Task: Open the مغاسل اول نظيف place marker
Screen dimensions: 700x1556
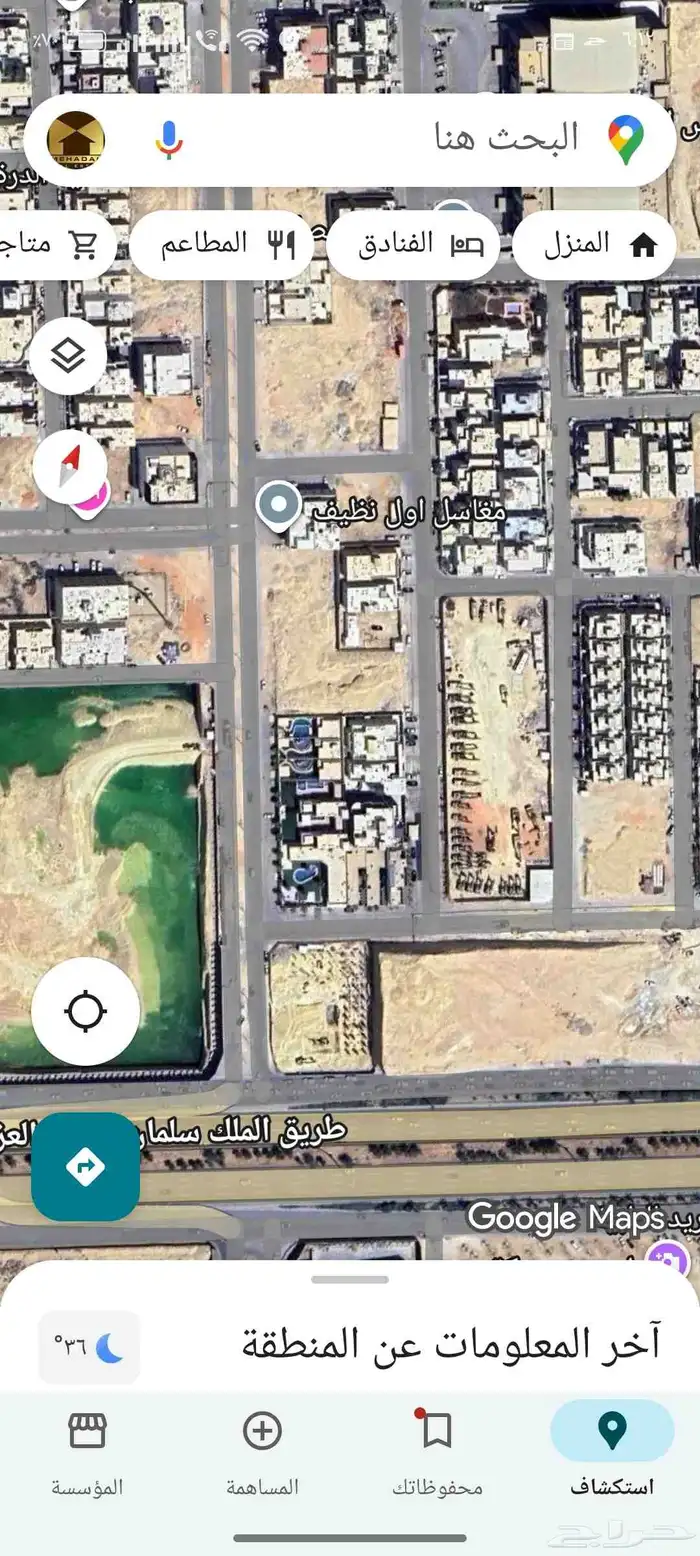Action: (x=279, y=505)
